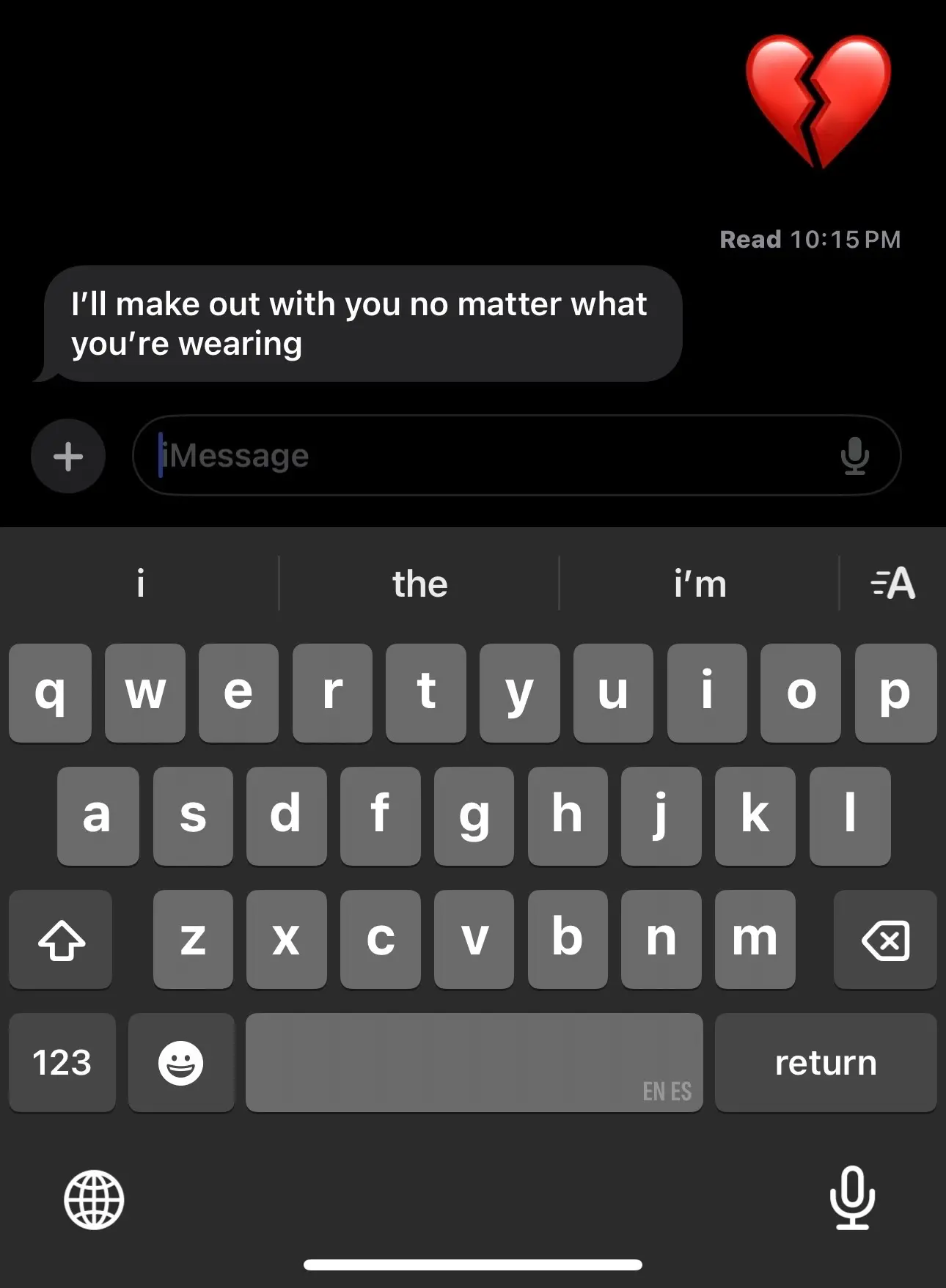946x1288 pixels.
Task: Enable the shift key
Action: click(x=61, y=940)
